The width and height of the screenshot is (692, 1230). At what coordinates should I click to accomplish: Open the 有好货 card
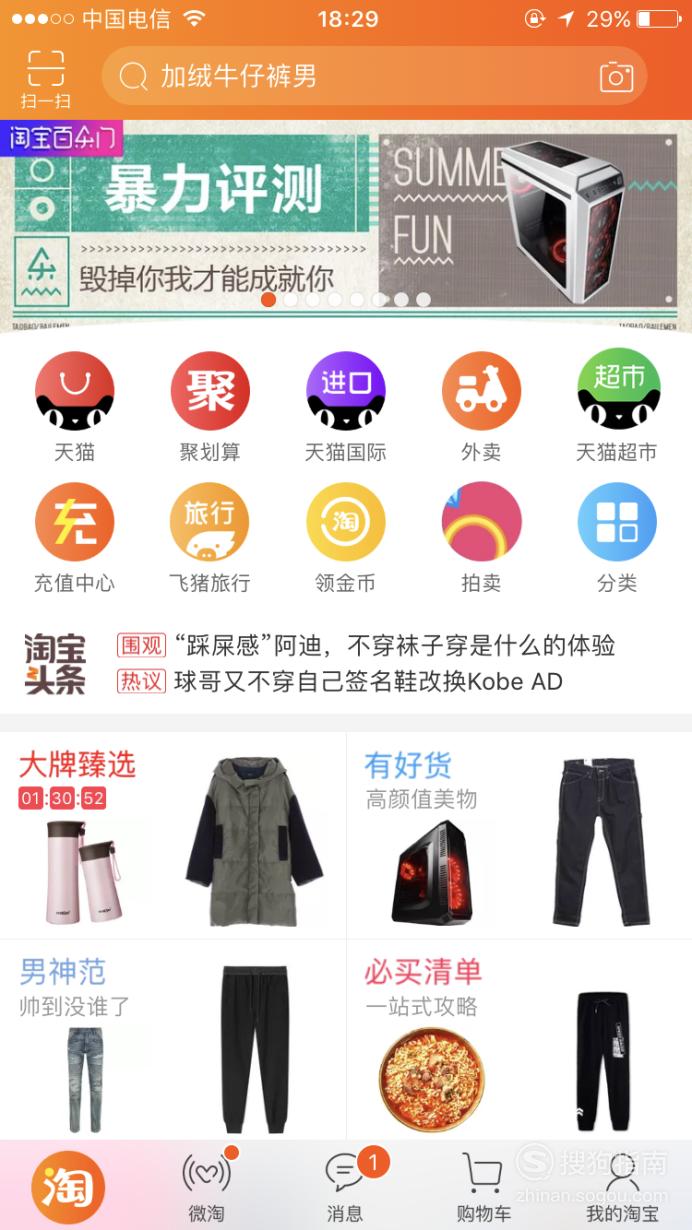(x=519, y=835)
